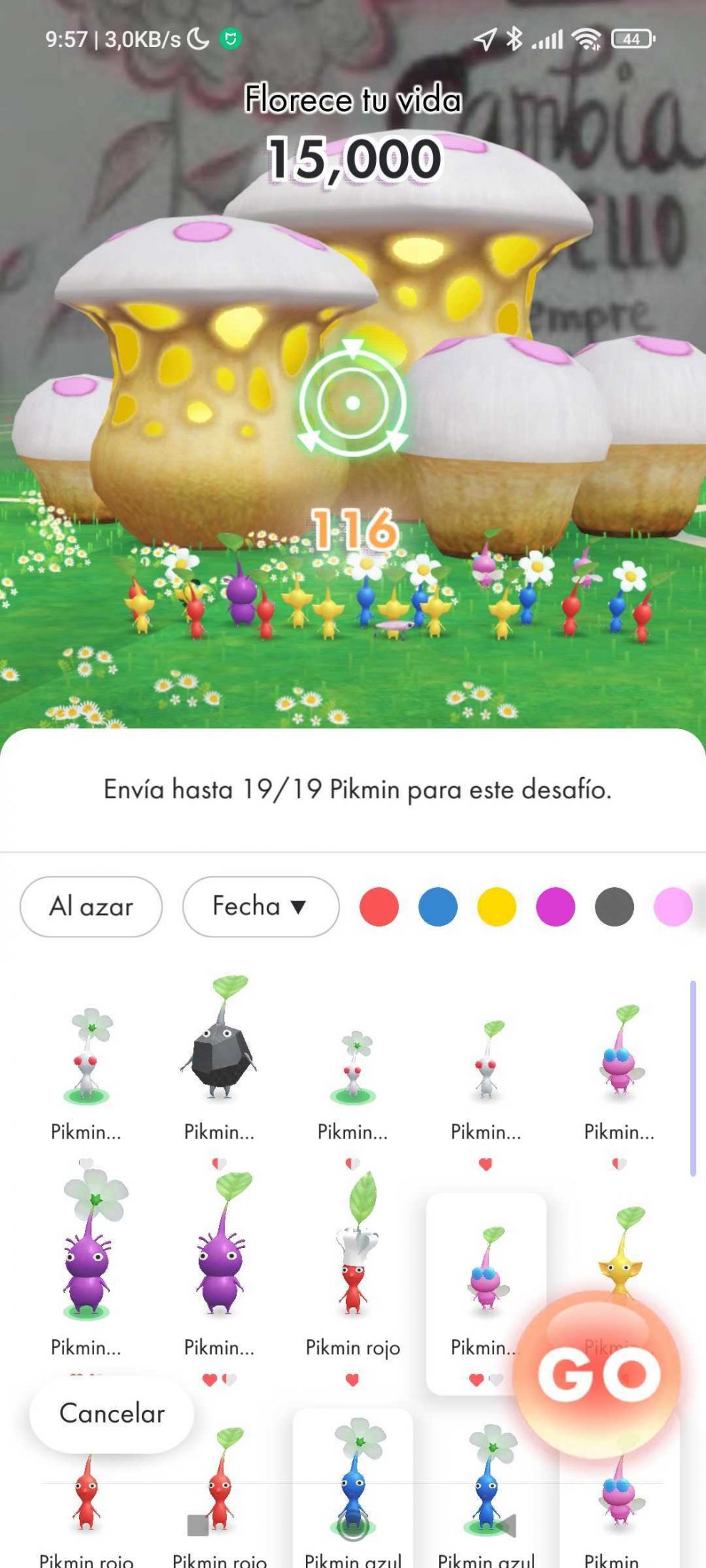
Task: Filter by light pink Pikmin color
Action: click(672, 907)
